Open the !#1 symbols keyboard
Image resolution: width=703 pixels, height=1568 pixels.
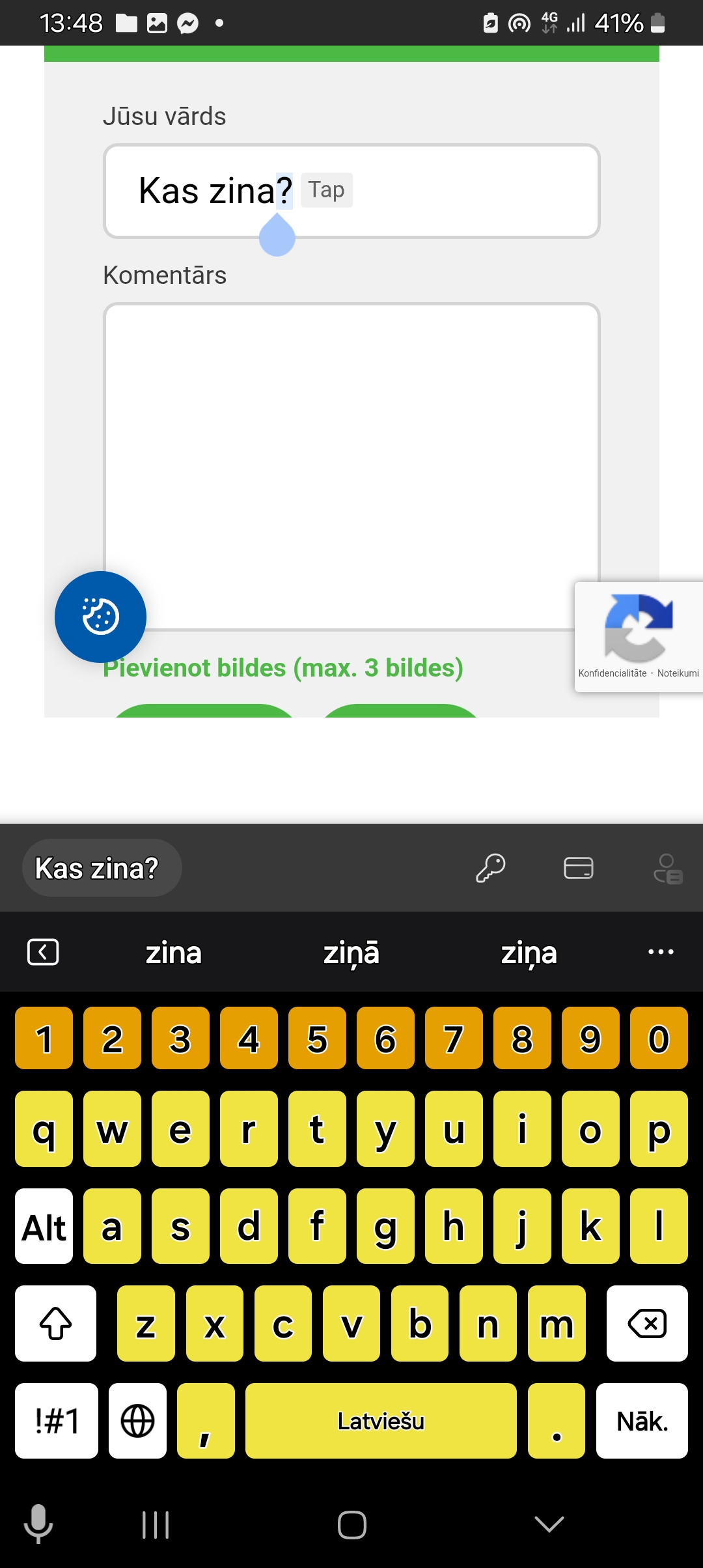57,1421
